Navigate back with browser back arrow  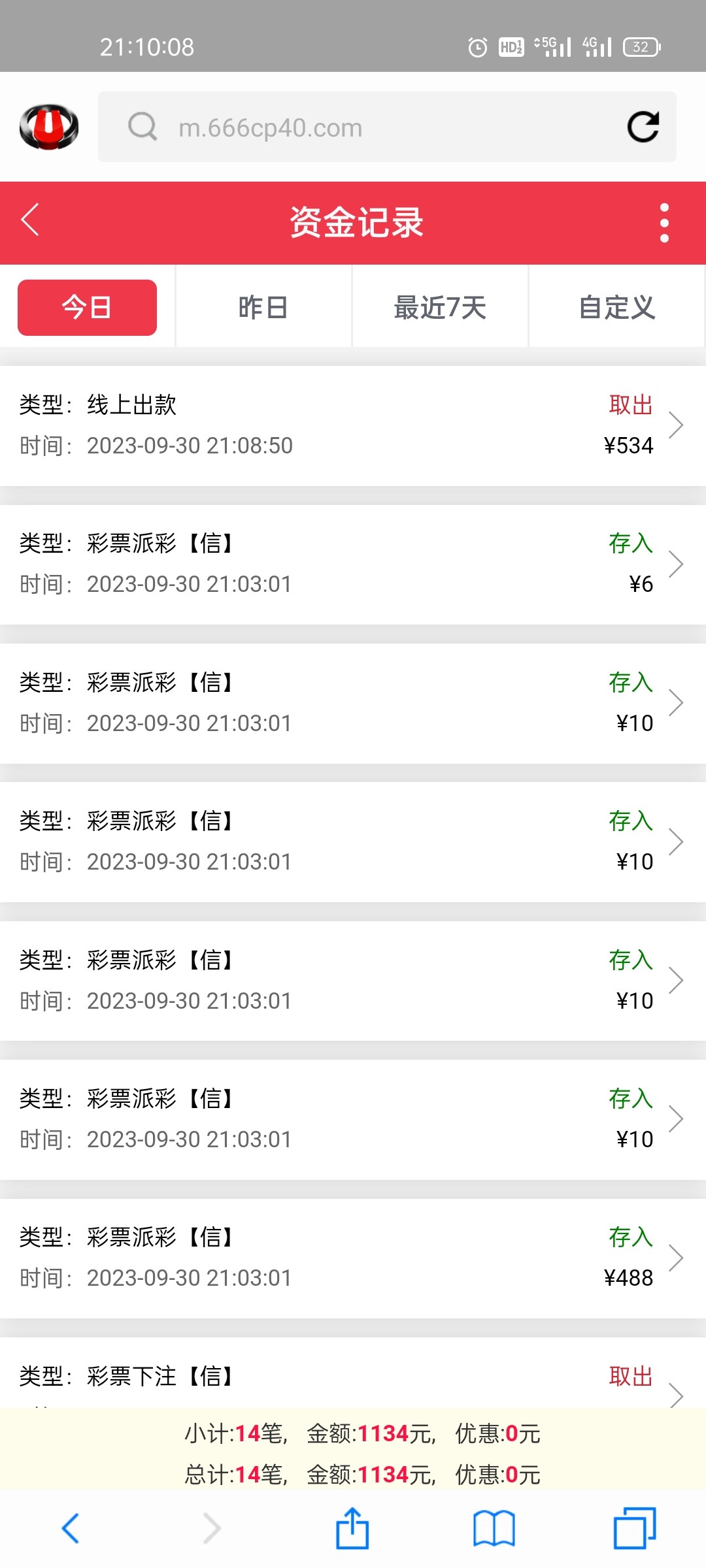point(71,1528)
